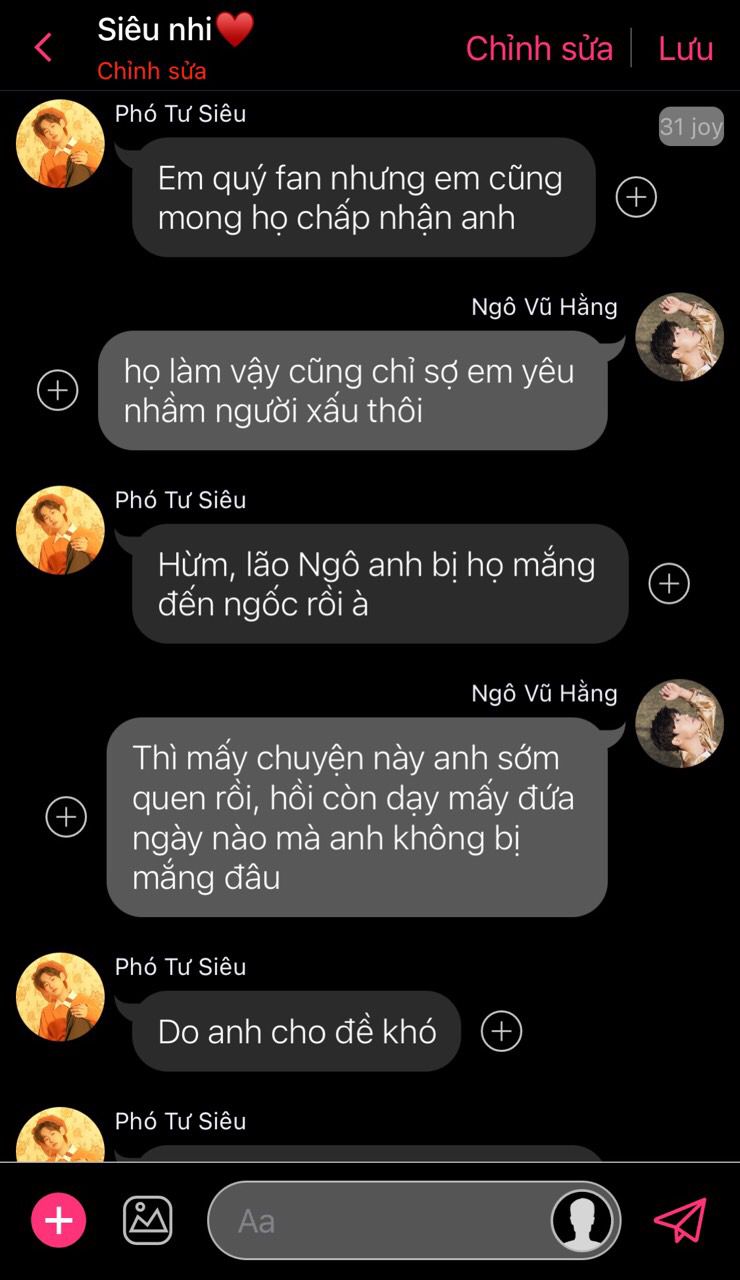Send the message with the paper plane
The image size is (740, 1280).
click(x=680, y=1221)
